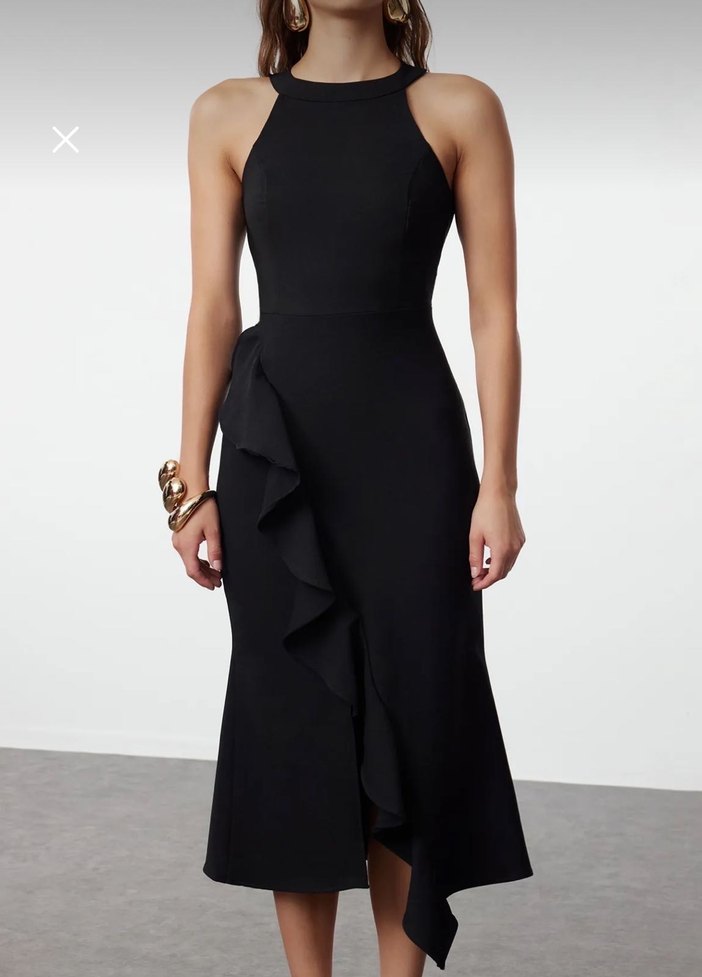Close the full-screen product image
The height and width of the screenshot is (977, 702).
click(65, 140)
